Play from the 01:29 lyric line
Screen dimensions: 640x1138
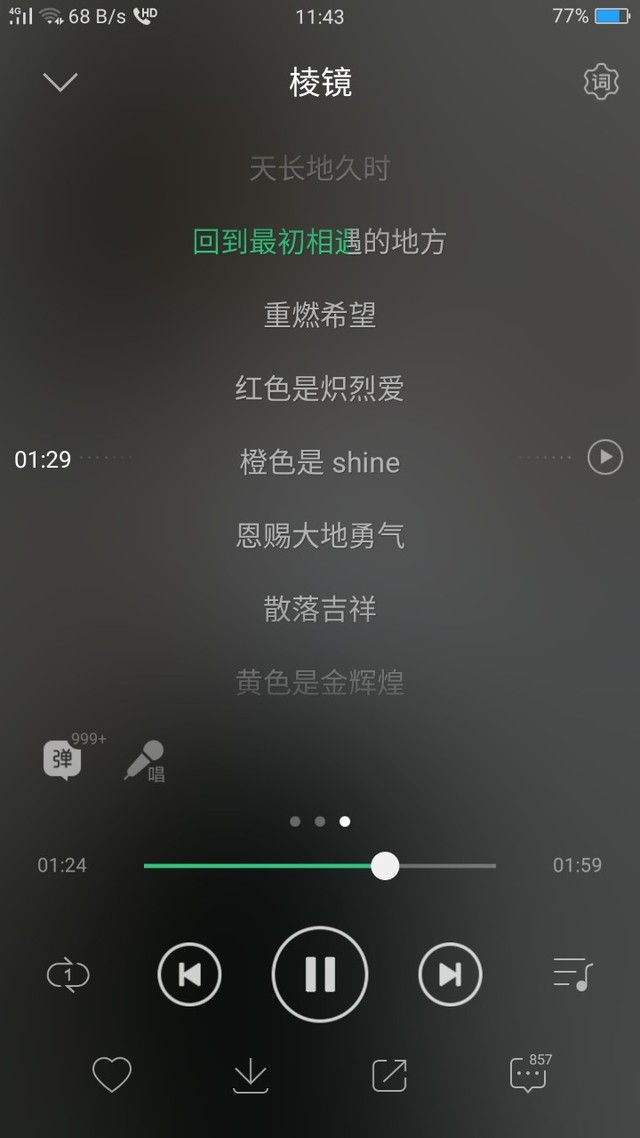click(x=605, y=457)
